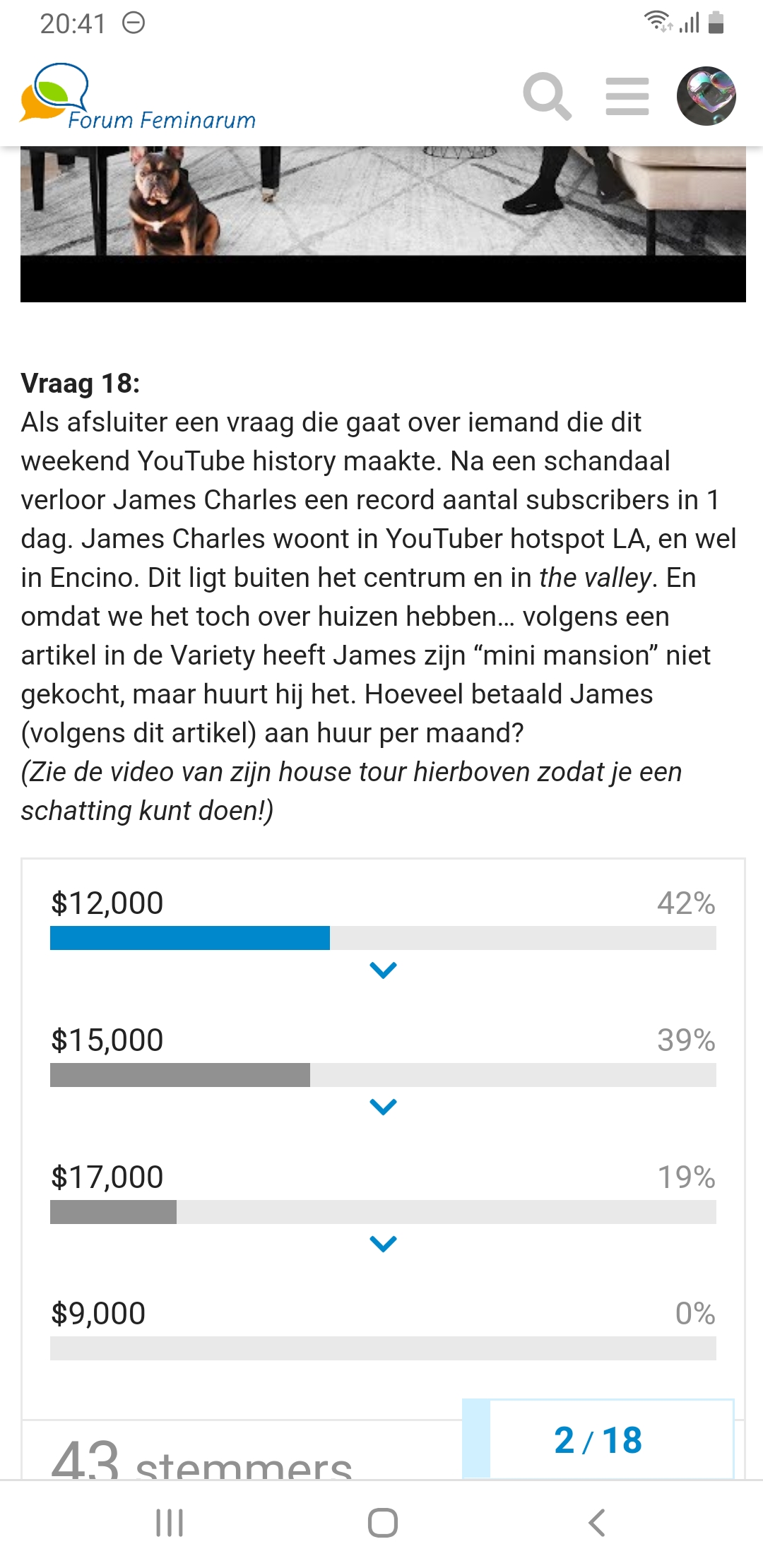Open recent apps from navigation bar
The image size is (763, 1568).
(170, 1523)
